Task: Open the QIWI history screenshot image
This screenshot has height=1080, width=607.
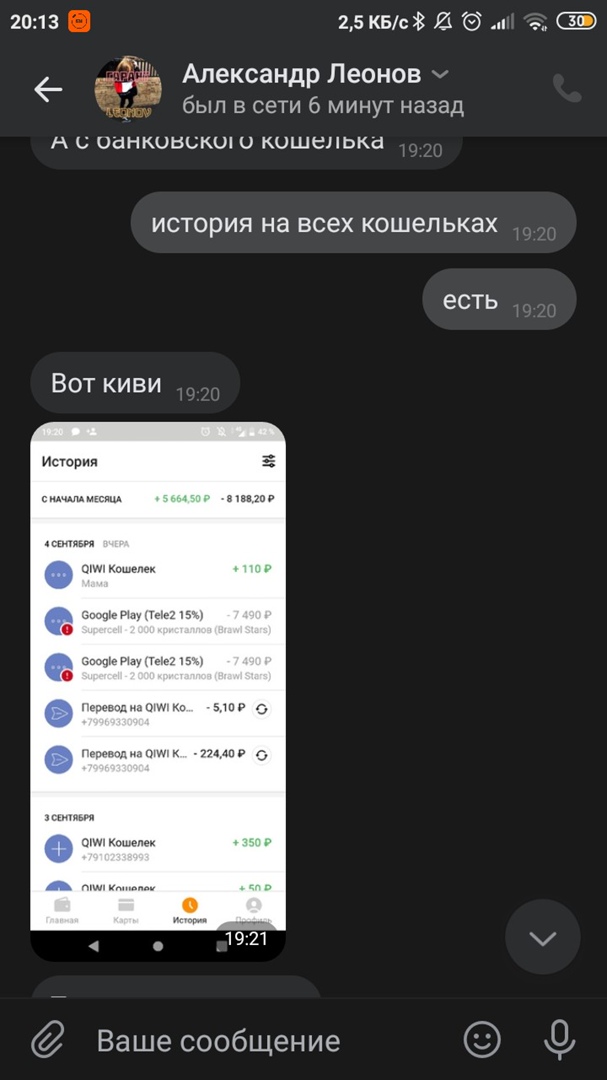Action: [x=158, y=690]
